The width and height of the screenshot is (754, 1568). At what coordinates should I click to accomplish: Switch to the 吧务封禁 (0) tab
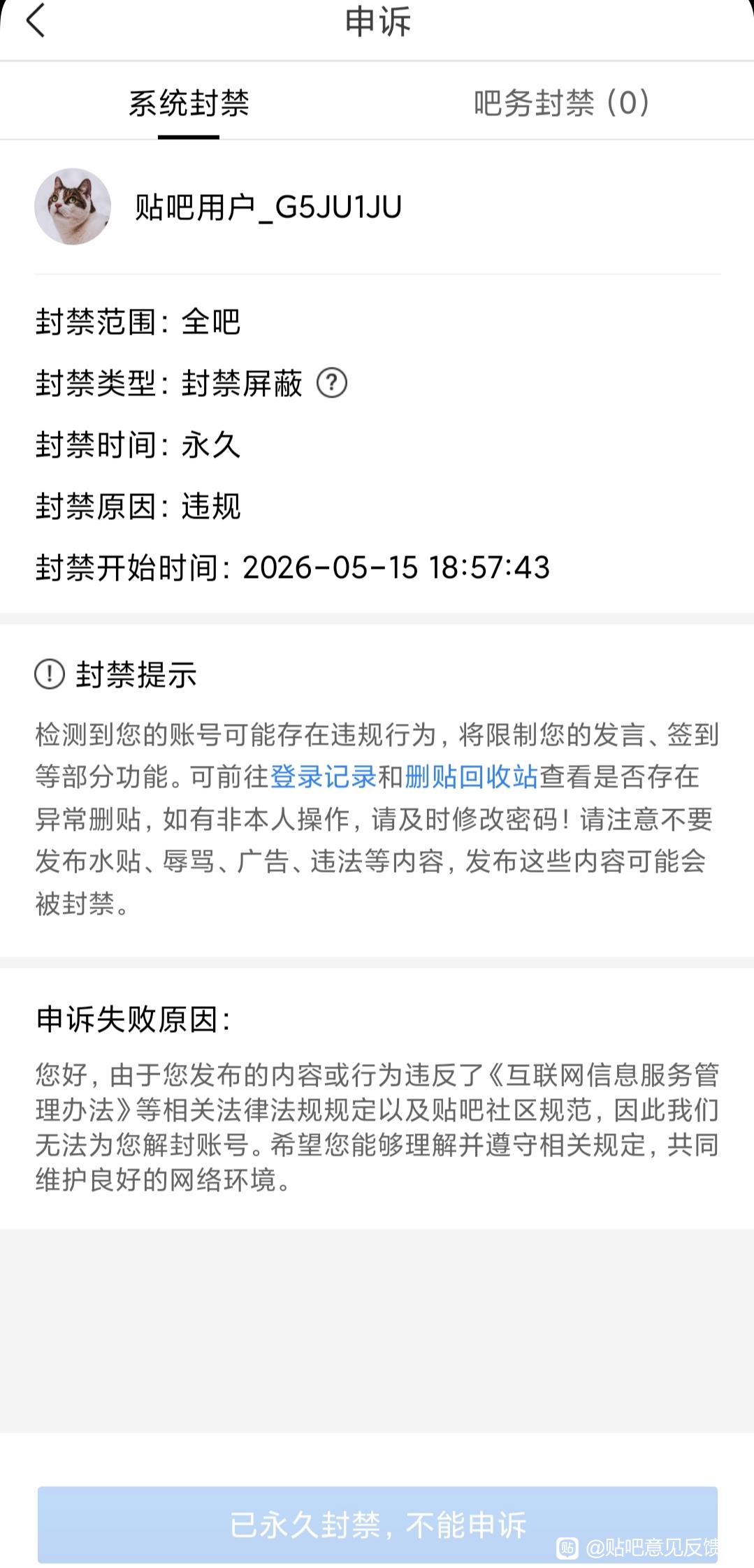click(x=563, y=103)
